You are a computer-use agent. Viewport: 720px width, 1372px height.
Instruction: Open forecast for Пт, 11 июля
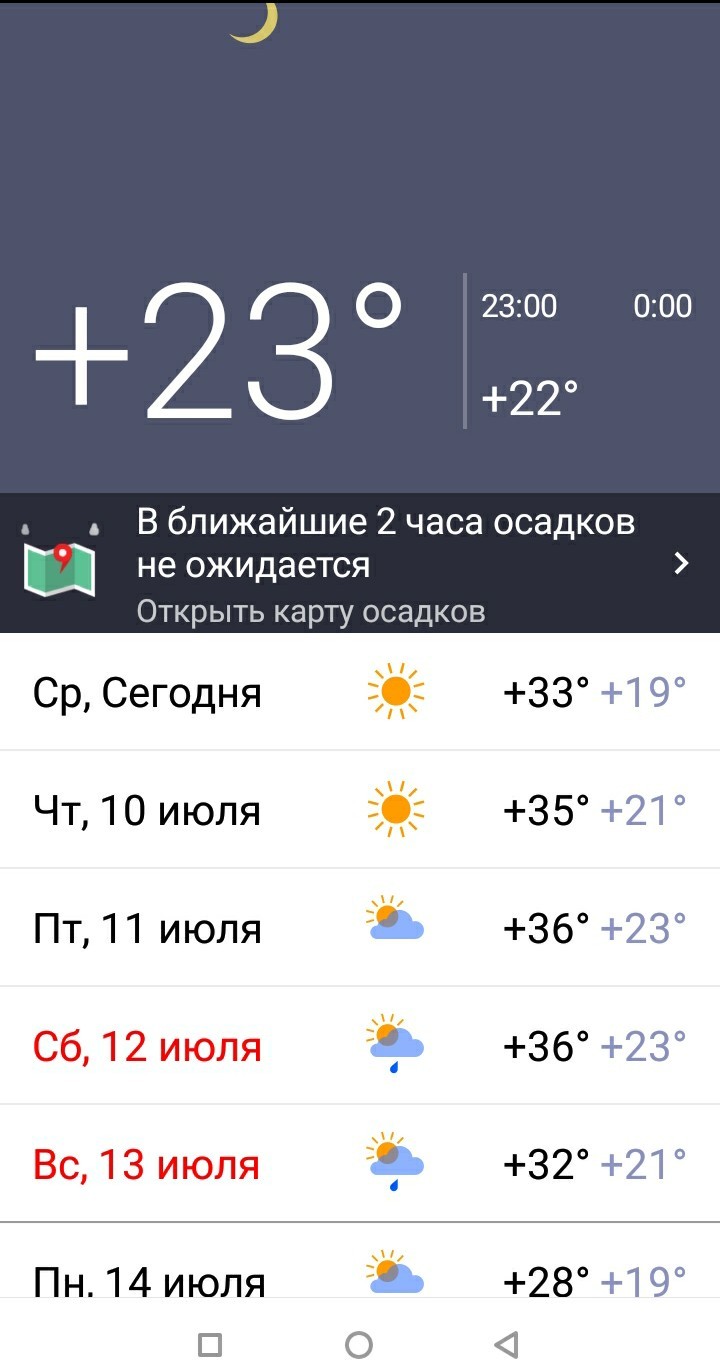(x=360, y=928)
